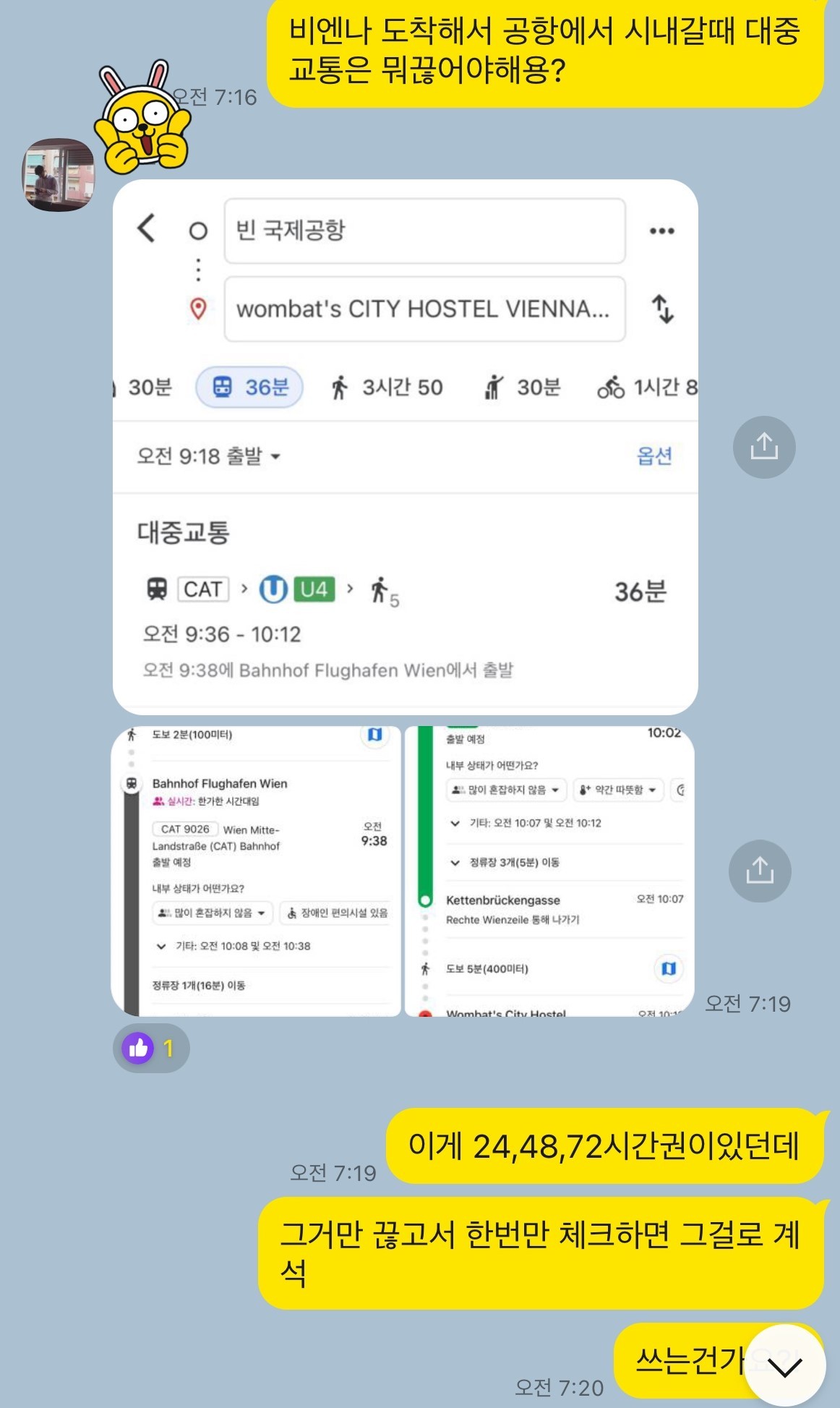840x1408 pixels.
Task: Open the sender's profile picture
Action: pos(59,175)
